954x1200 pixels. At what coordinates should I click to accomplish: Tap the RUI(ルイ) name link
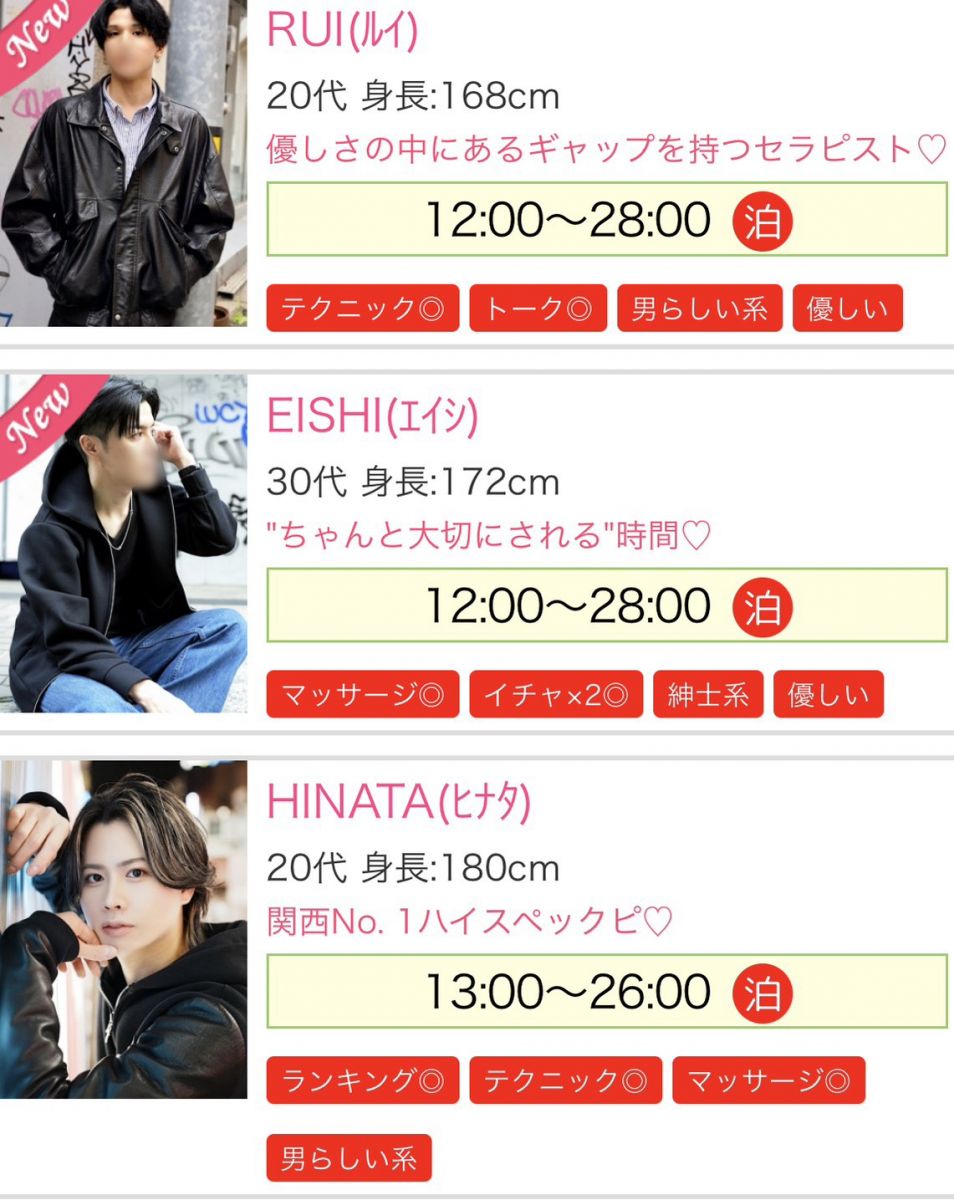[342, 32]
